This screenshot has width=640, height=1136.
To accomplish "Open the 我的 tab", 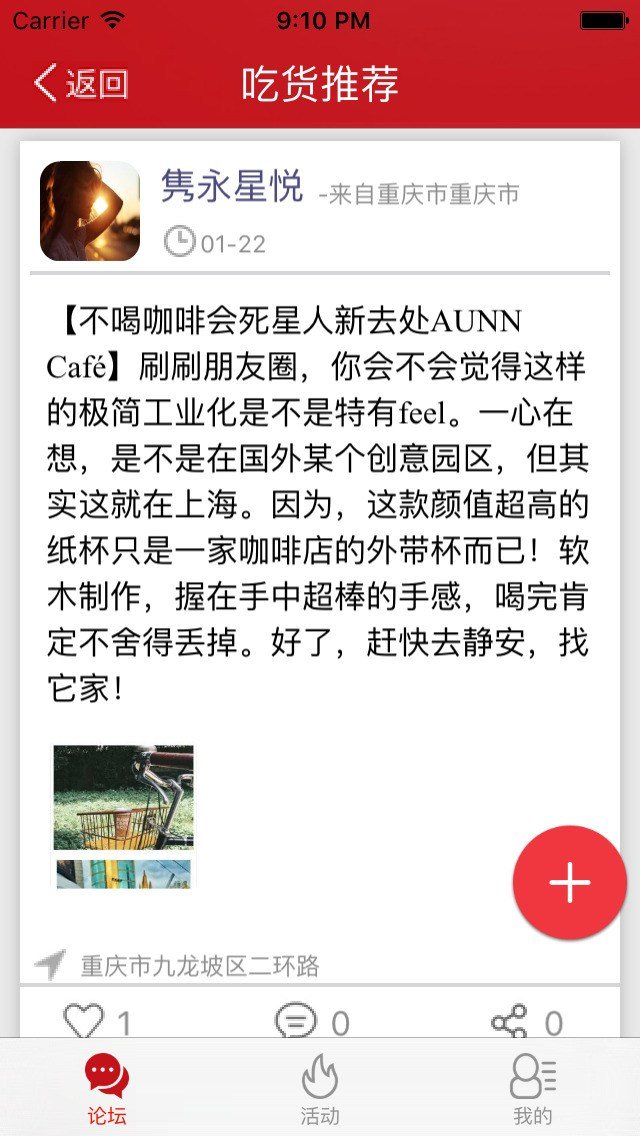I will click(533, 1088).
